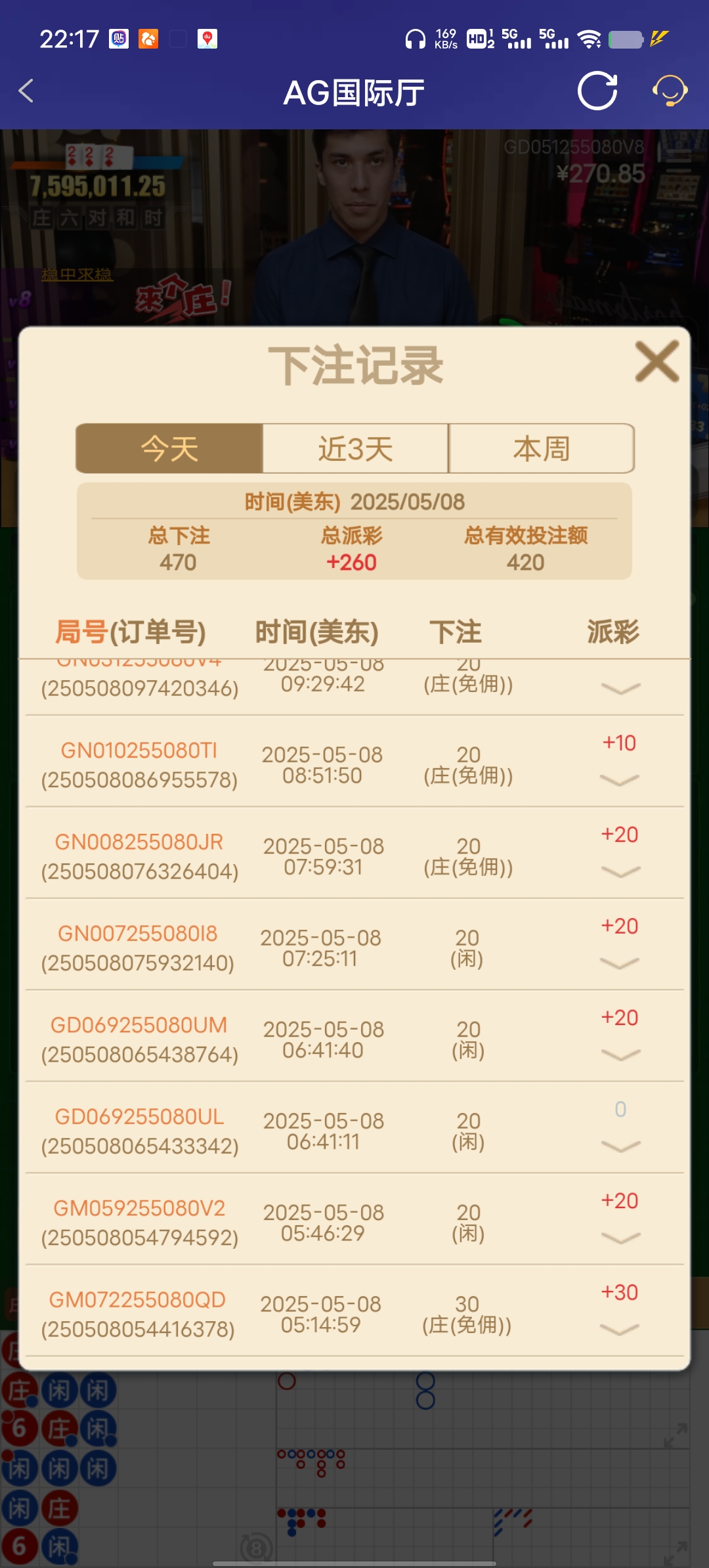The image size is (709, 1568).
Task: Tap the back arrow to leave AG国际厅
Action: click(x=26, y=92)
